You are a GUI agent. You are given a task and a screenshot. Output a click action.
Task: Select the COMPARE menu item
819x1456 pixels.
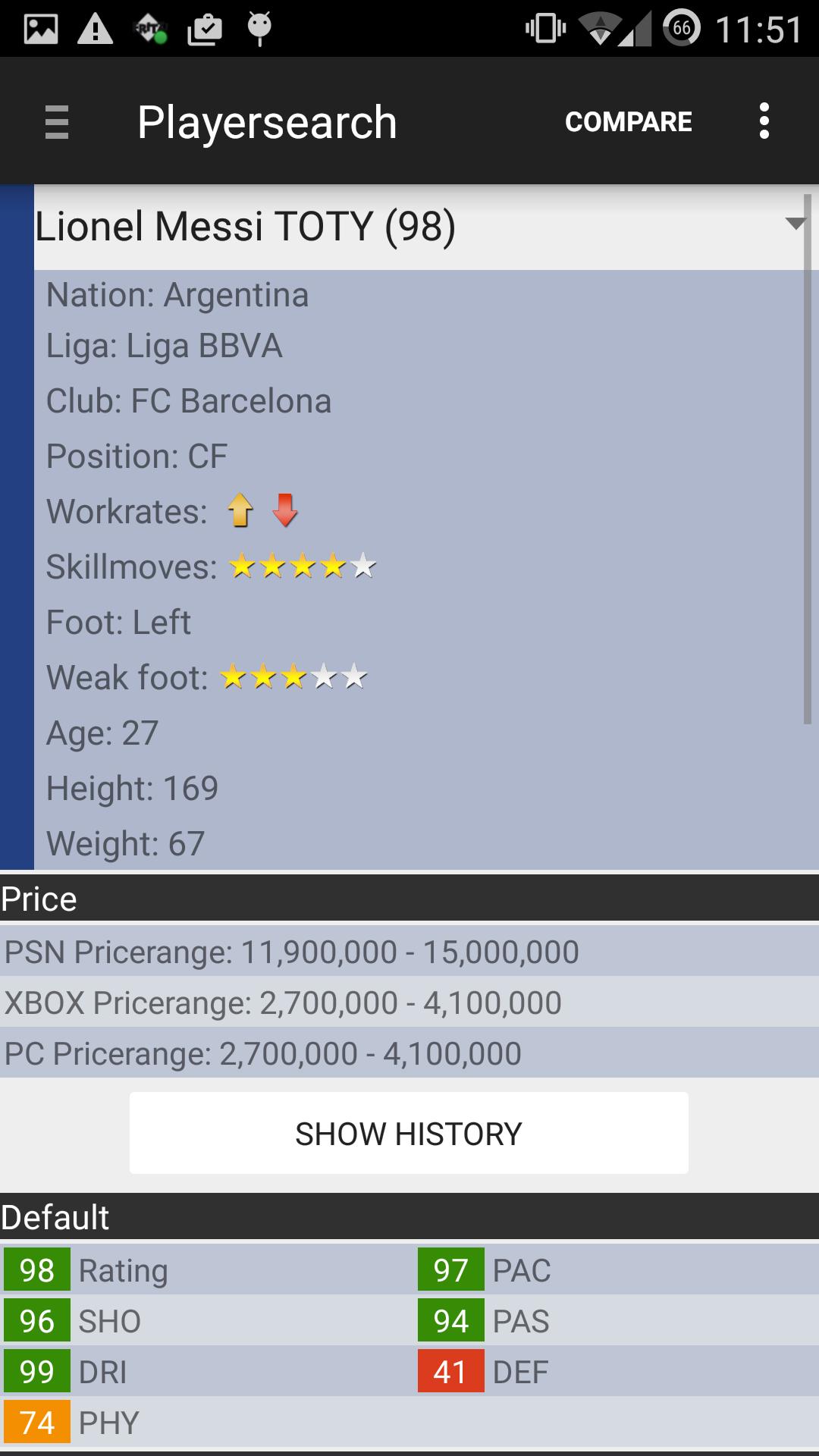tap(628, 121)
